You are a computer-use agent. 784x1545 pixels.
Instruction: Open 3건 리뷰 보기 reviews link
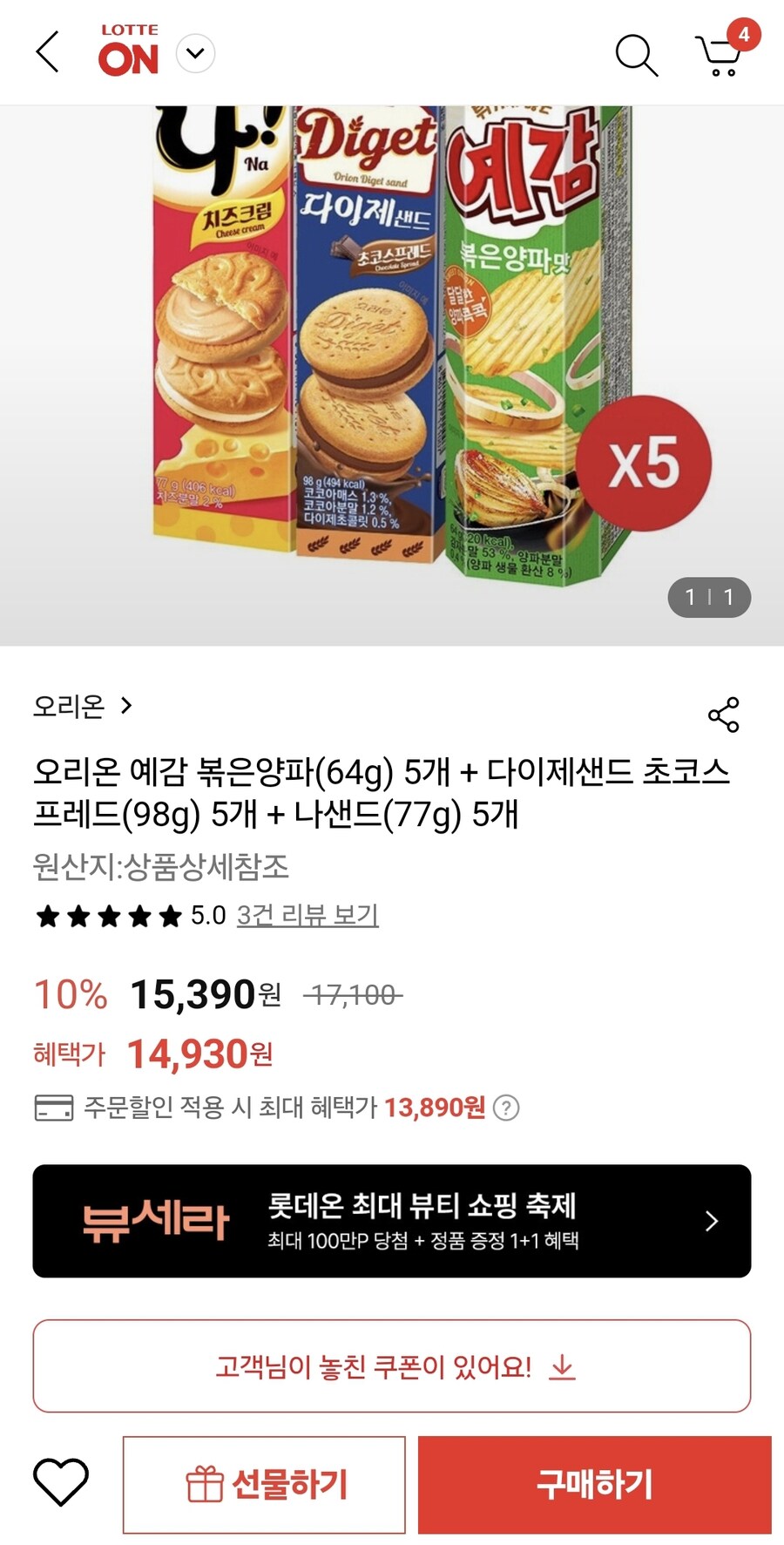309,917
